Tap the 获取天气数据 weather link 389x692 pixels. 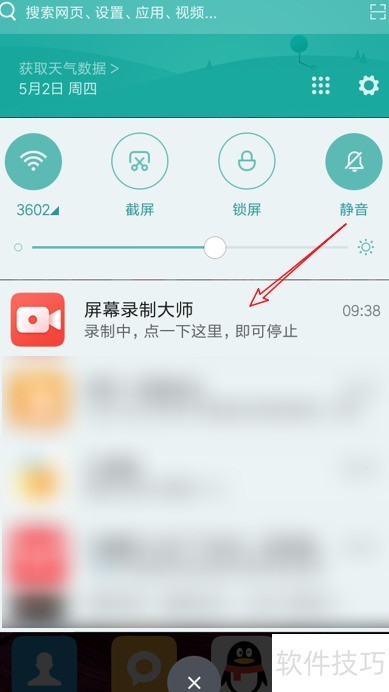click(68, 69)
